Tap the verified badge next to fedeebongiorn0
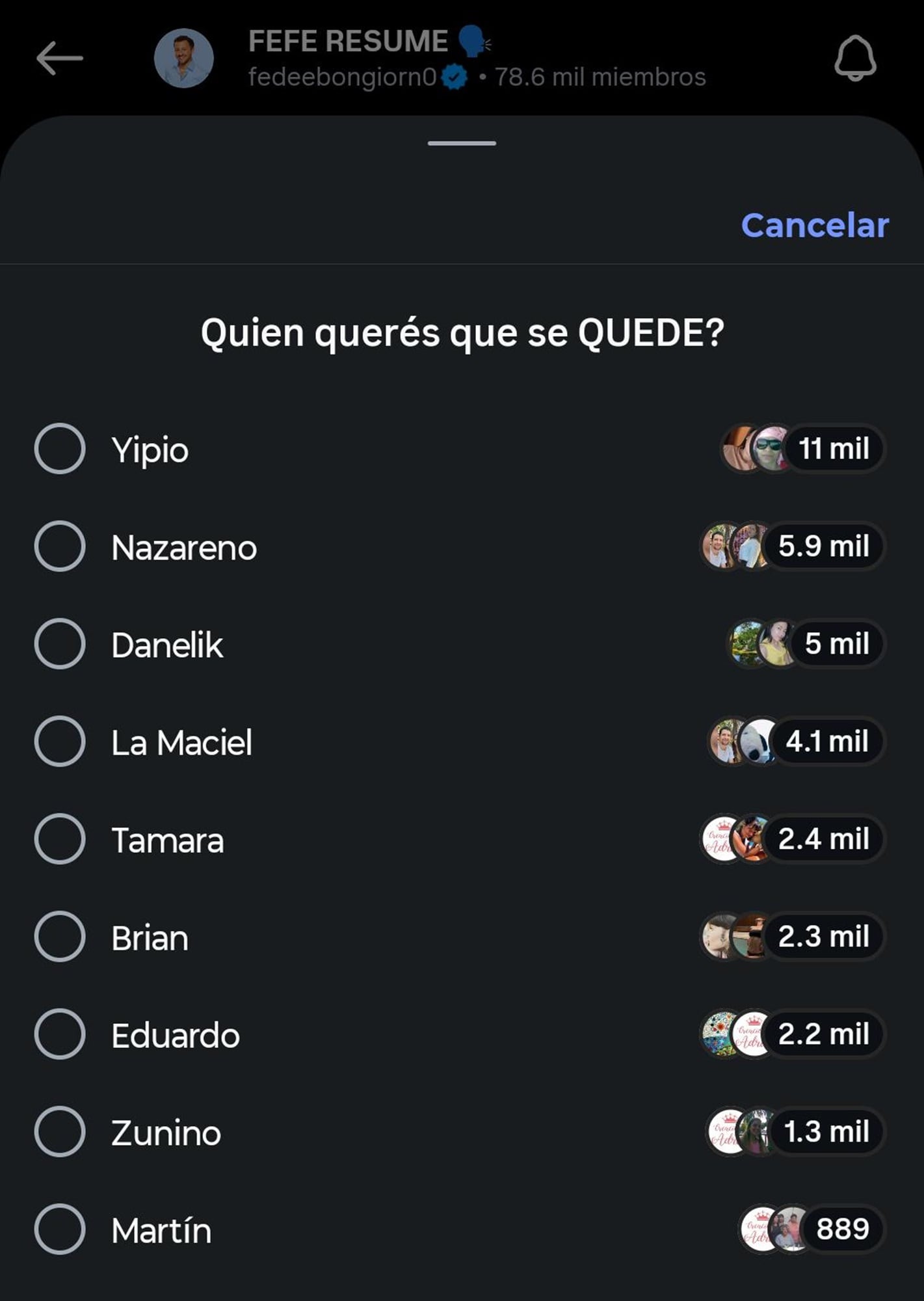924x1301 pixels. point(454,76)
